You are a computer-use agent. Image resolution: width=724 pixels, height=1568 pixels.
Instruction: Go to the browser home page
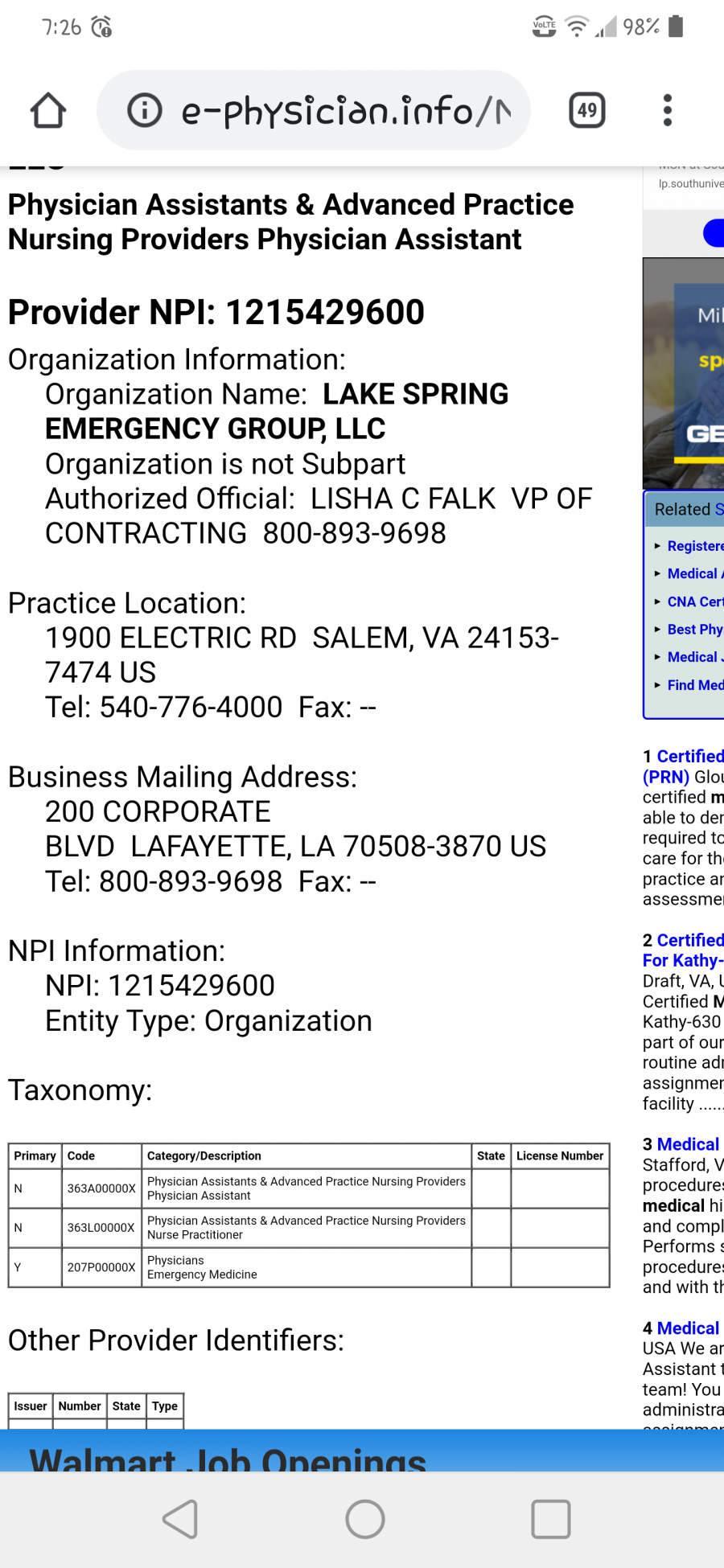[48, 111]
